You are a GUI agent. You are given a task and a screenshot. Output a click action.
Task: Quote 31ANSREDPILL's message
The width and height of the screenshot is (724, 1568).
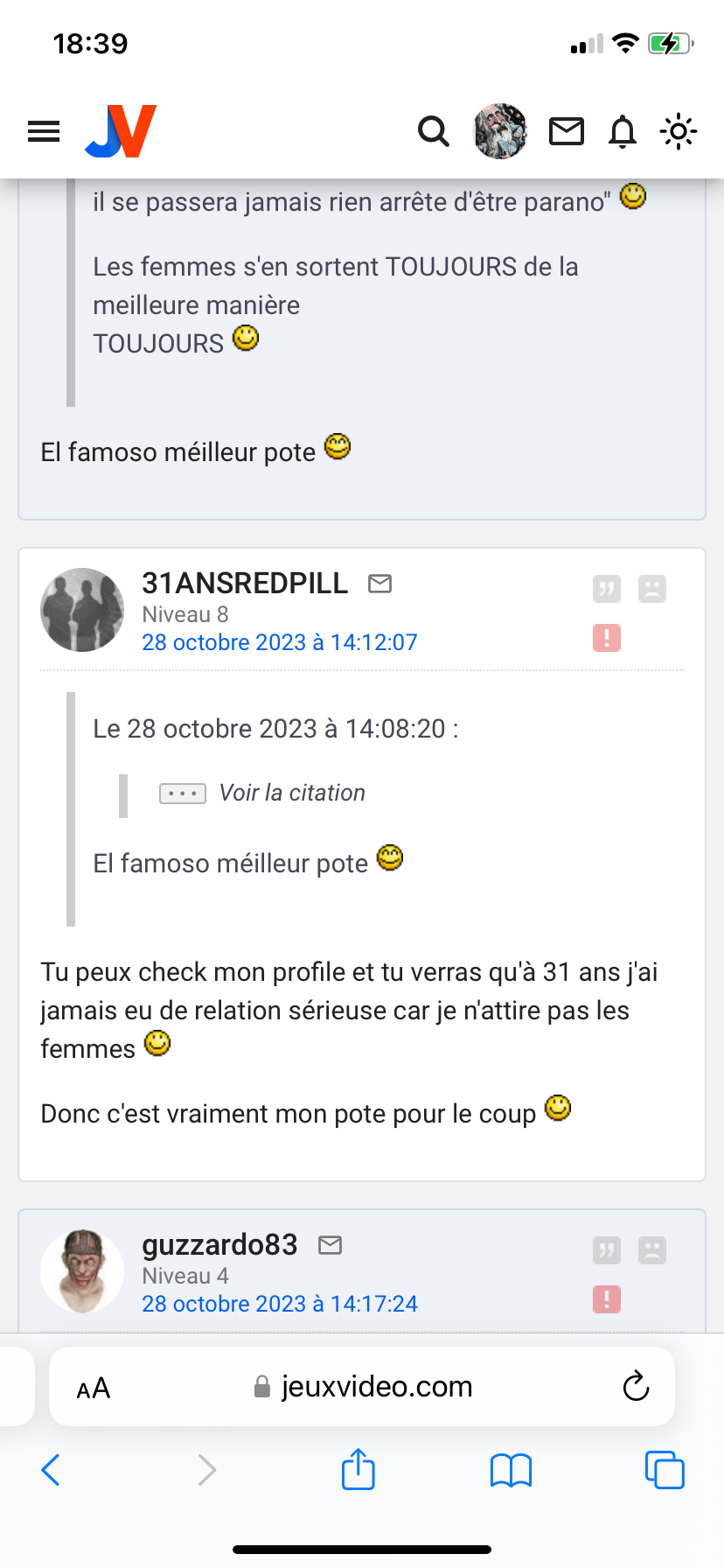click(607, 589)
